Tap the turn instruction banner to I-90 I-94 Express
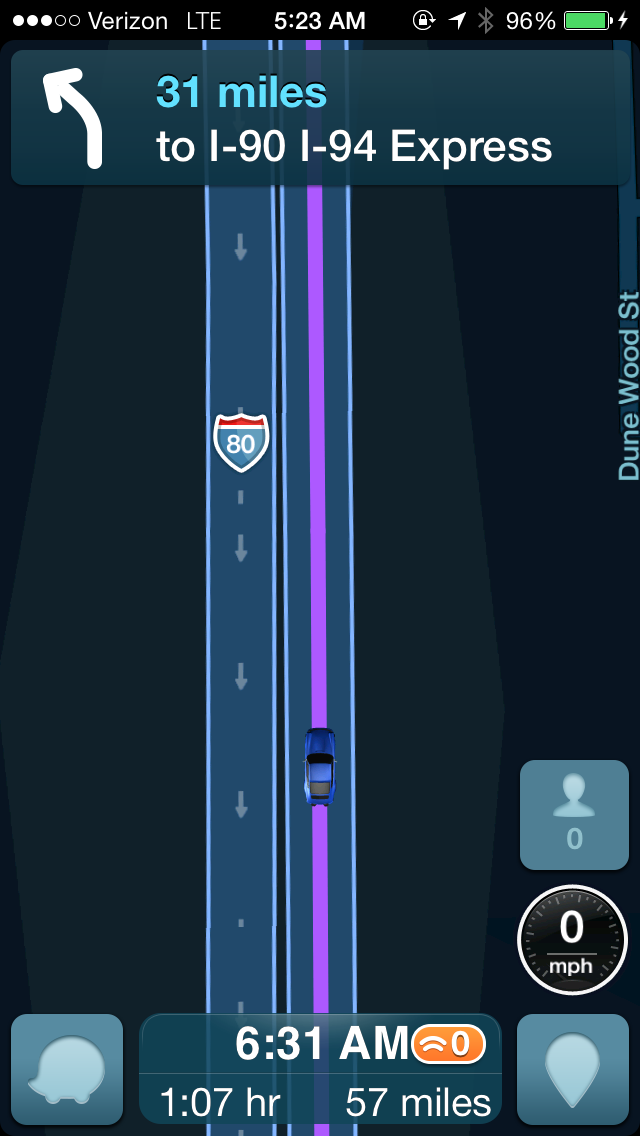Image resolution: width=640 pixels, height=1136 pixels. pyautogui.click(x=320, y=117)
